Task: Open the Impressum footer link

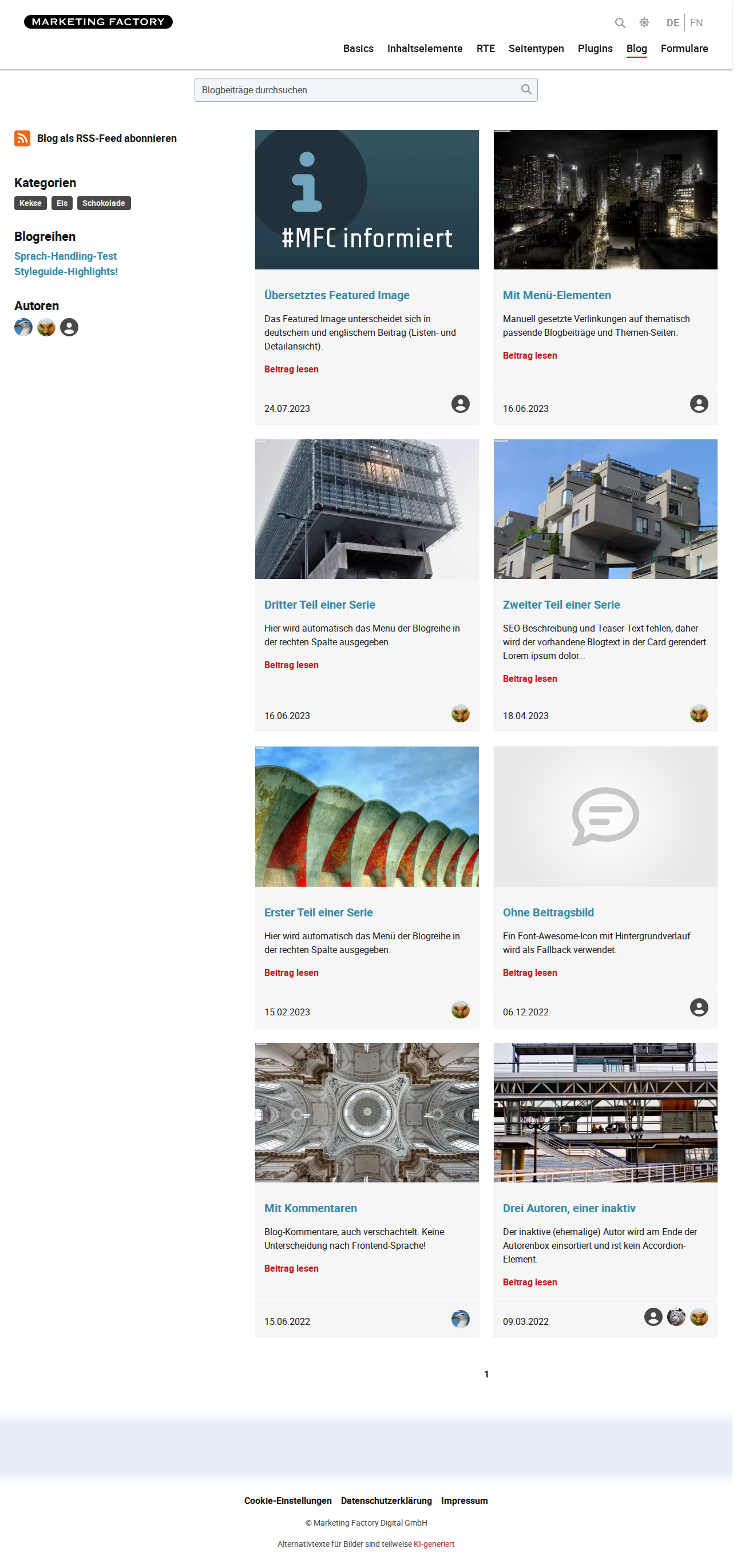Action: click(x=464, y=1500)
